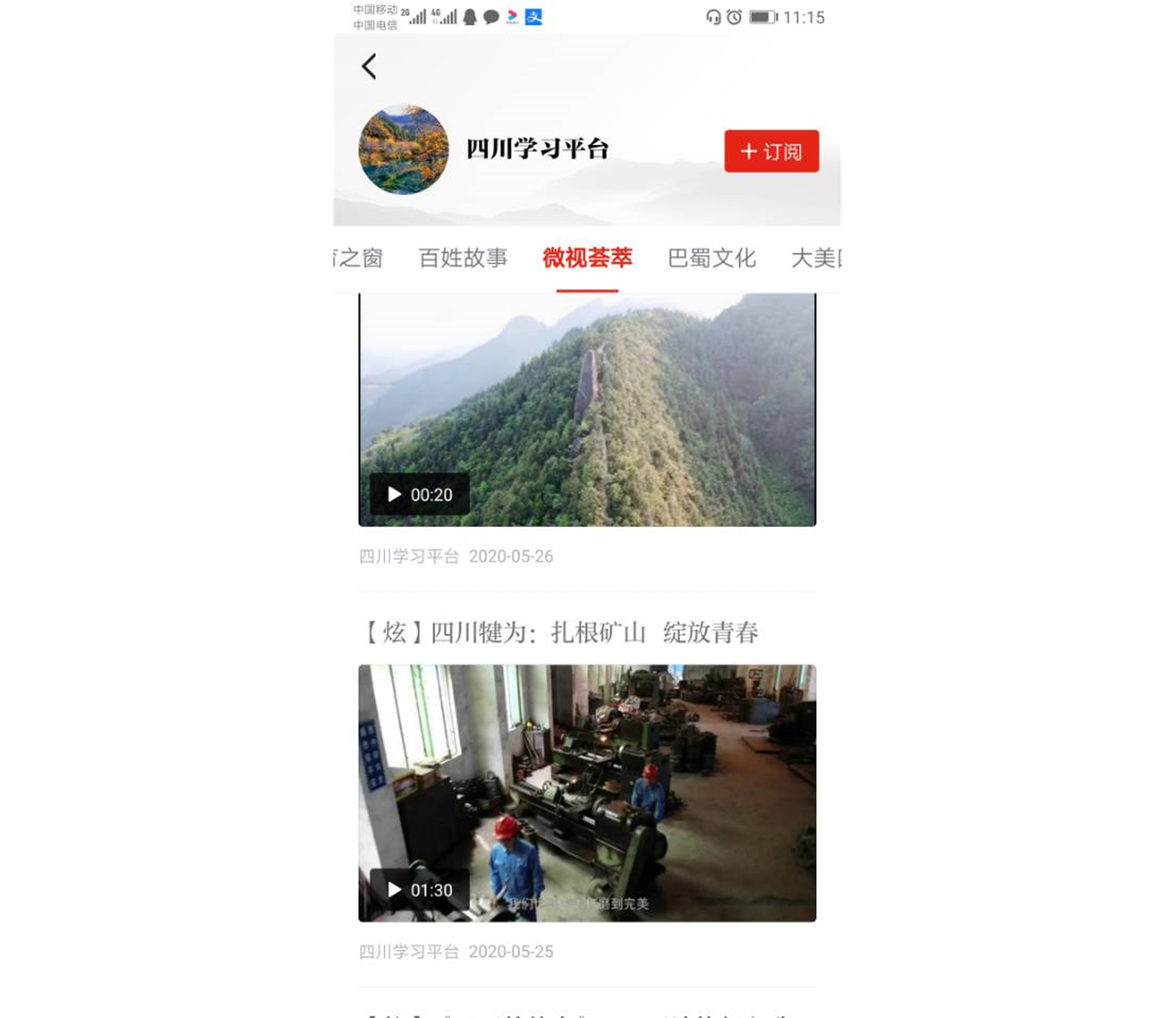Subscribe with the 订阅 button

[771, 151]
